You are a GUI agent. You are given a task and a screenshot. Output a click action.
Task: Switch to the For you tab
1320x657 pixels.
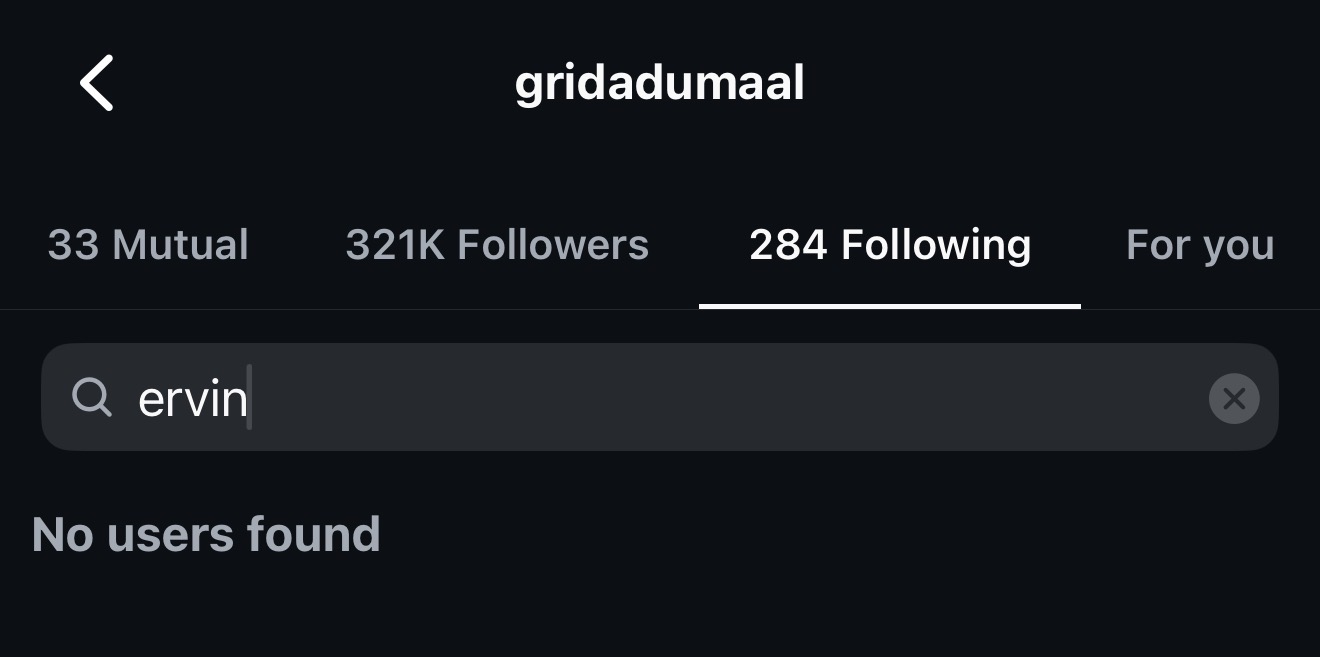tap(1199, 245)
